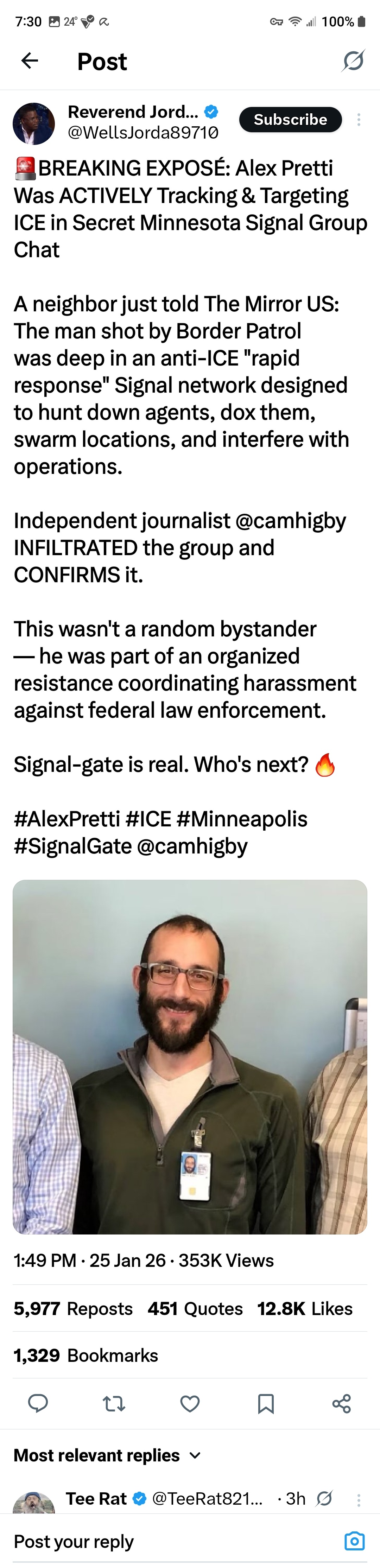380x1568 pixels.
Task: View the 5,977 Reposts list
Action: [73, 1309]
